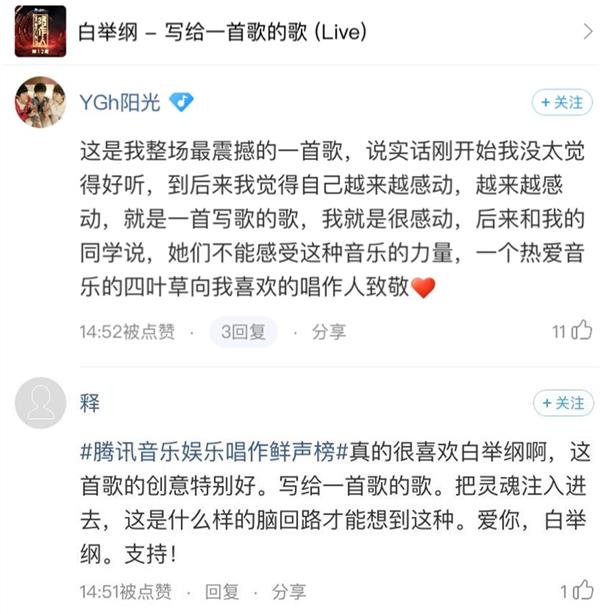Image resolution: width=600 pixels, height=614 pixels.
Task: Open the song 白举纲 – 写给一首歌的歌 header
Action: pos(300,32)
